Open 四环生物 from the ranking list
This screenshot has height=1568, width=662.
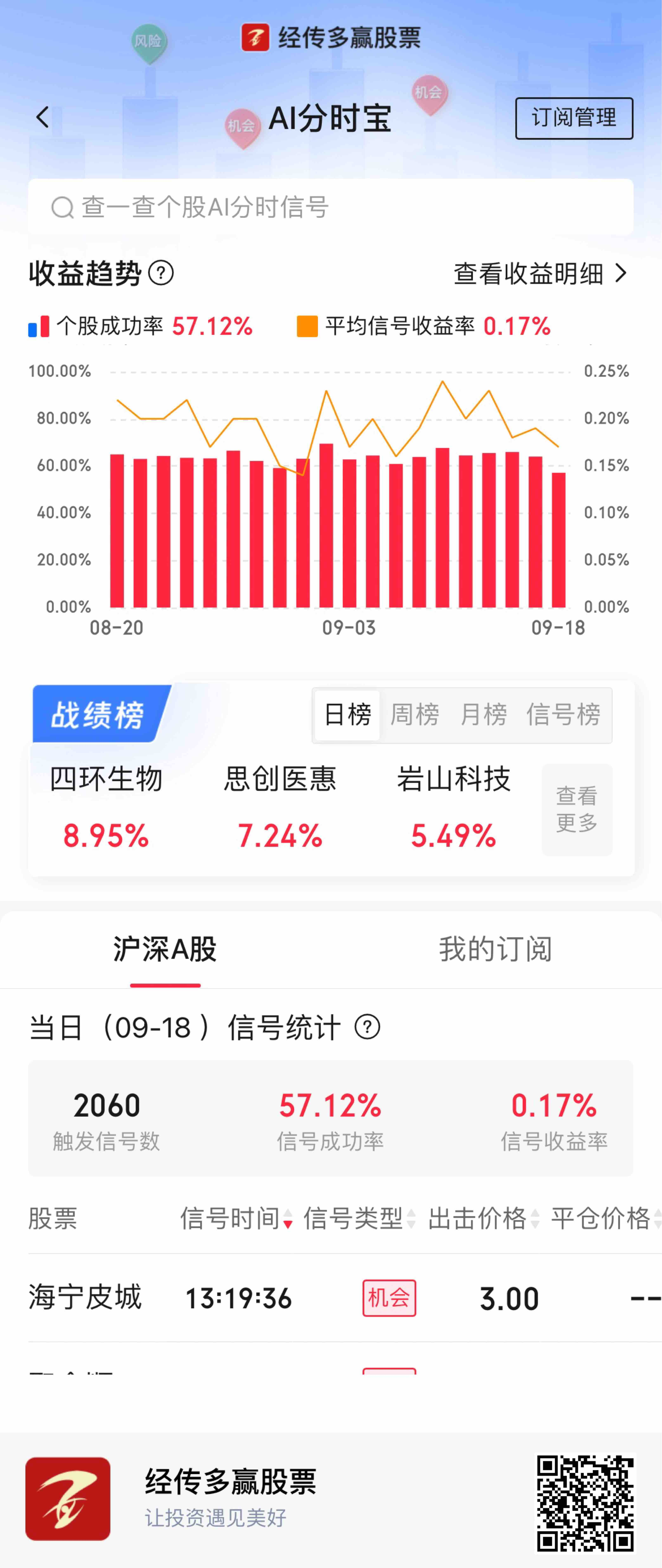pyautogui.click(x=106, y=807)
